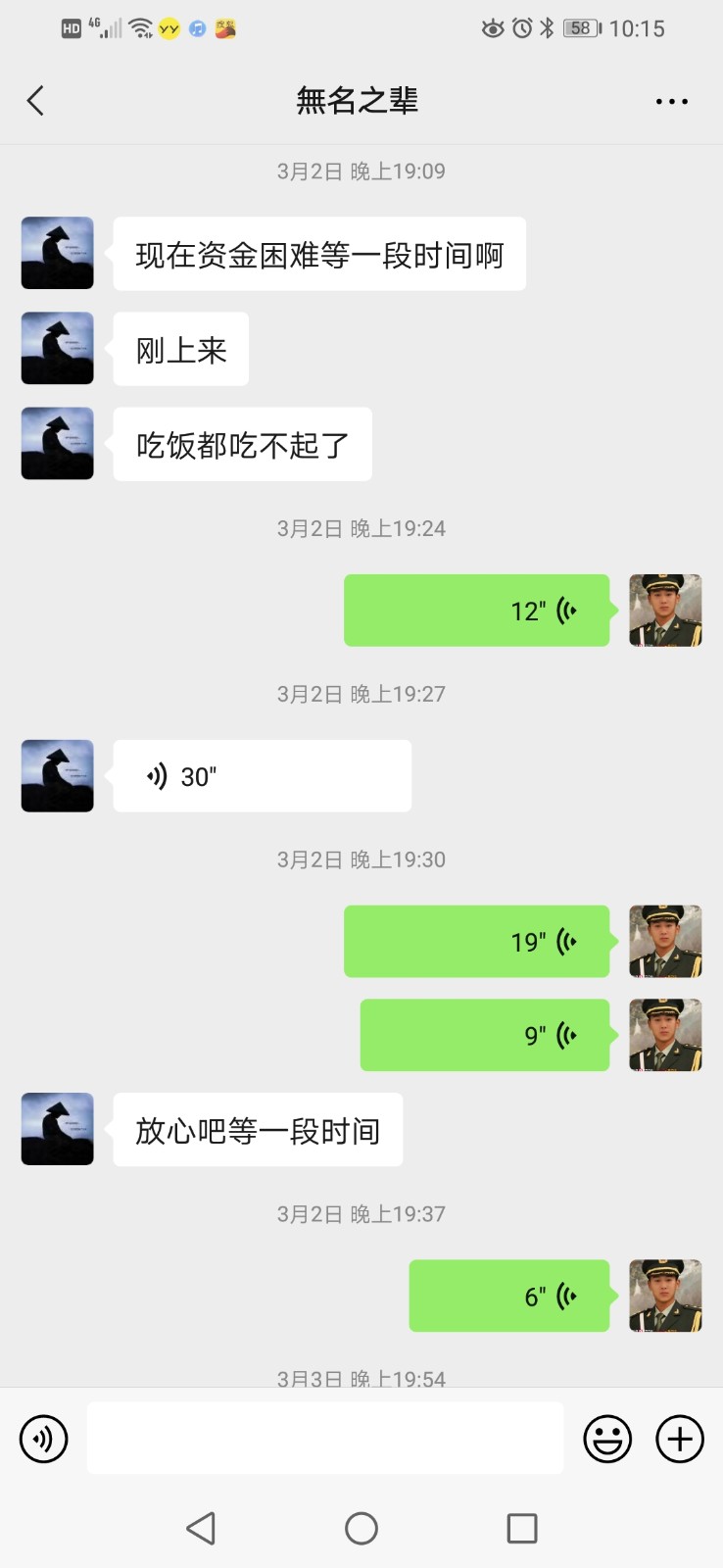Focus the message text field
The height and width of the screenshot is (1568, 723).
(x=324, y=1438)
